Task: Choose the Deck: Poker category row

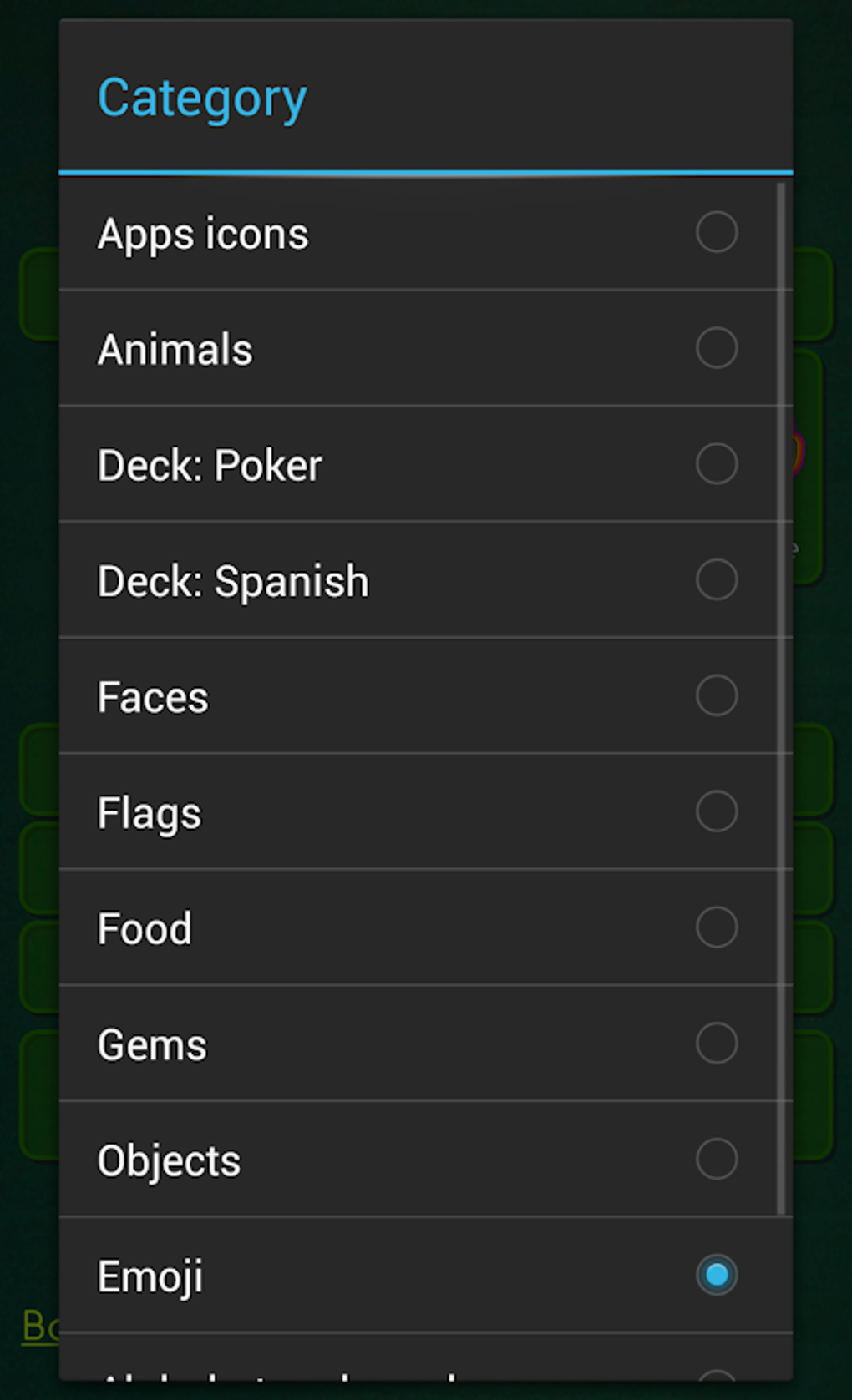Action: click(x=334, y=463)
